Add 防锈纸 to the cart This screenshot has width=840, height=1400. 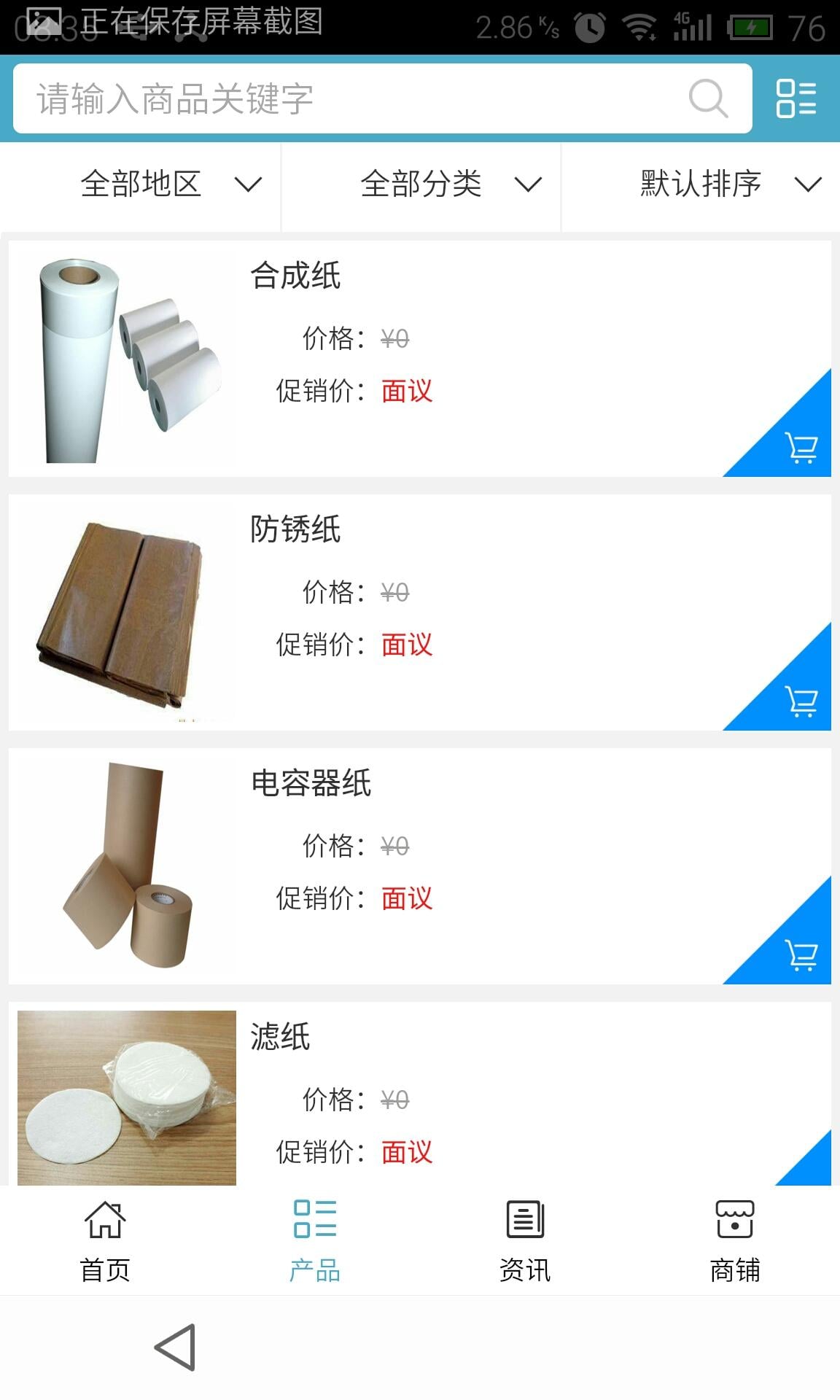801,701
